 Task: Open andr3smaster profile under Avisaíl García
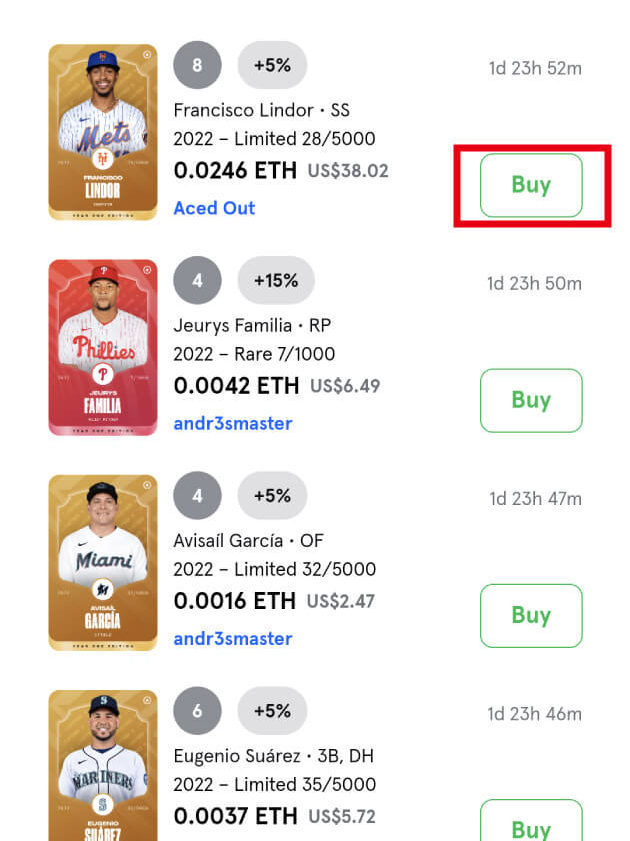coord(233,638)
